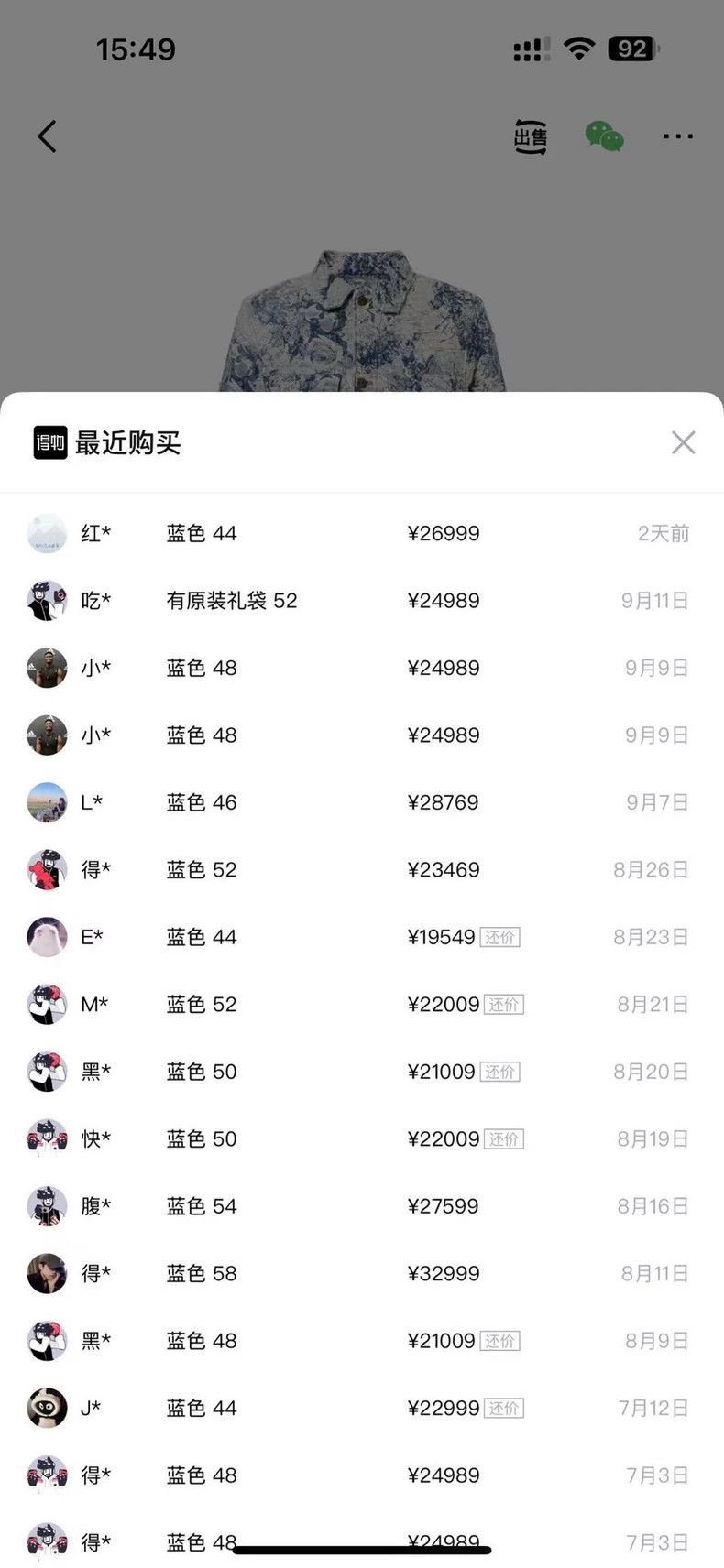Close the 最近购买 recent purchases sheet
This screenshot has height=1568, width=724.
683,442
